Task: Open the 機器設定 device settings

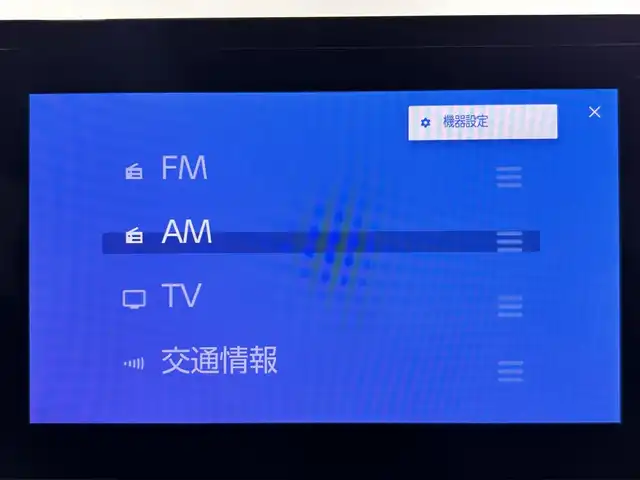Action: pyautogui.click(x=482, y=122)
